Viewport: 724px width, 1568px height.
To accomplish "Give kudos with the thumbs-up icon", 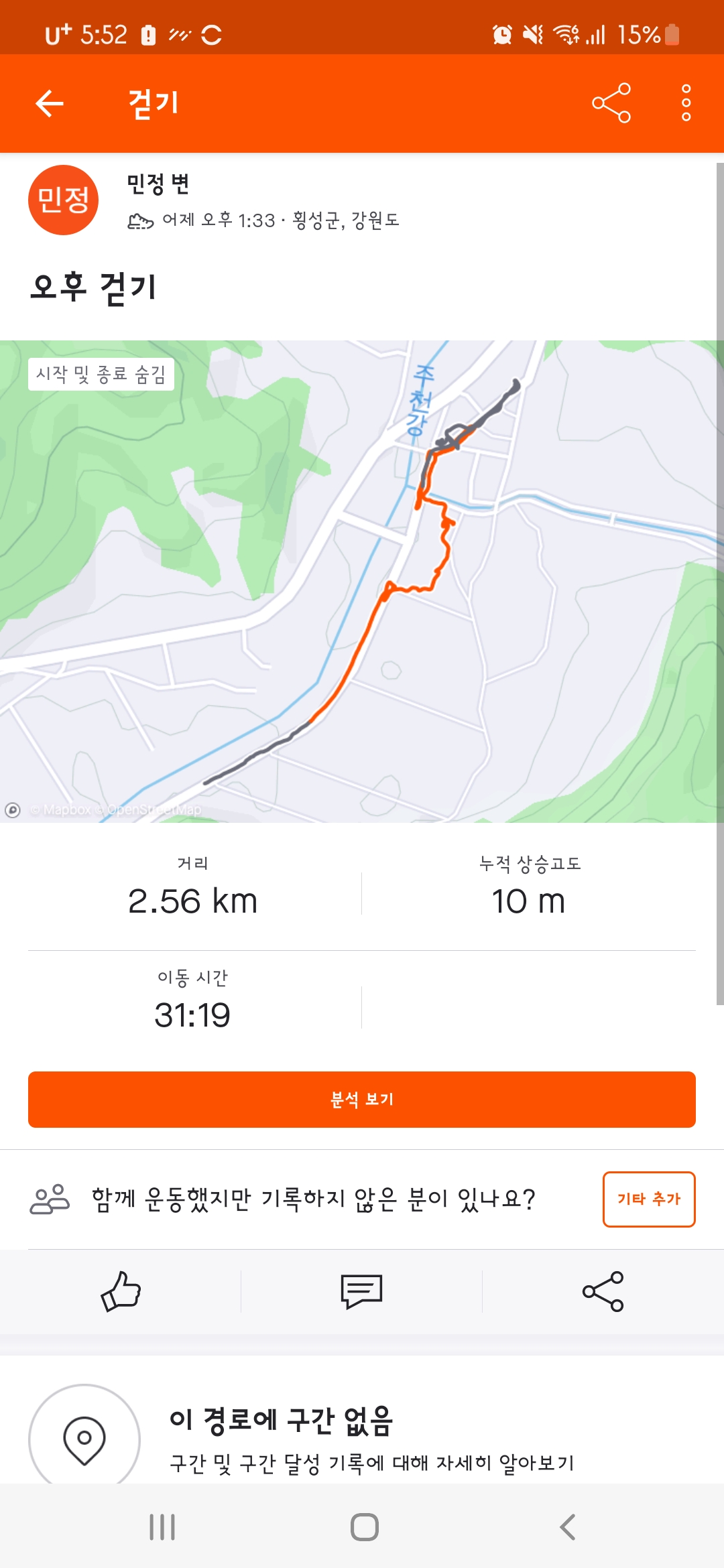I will click(121, 1291).
